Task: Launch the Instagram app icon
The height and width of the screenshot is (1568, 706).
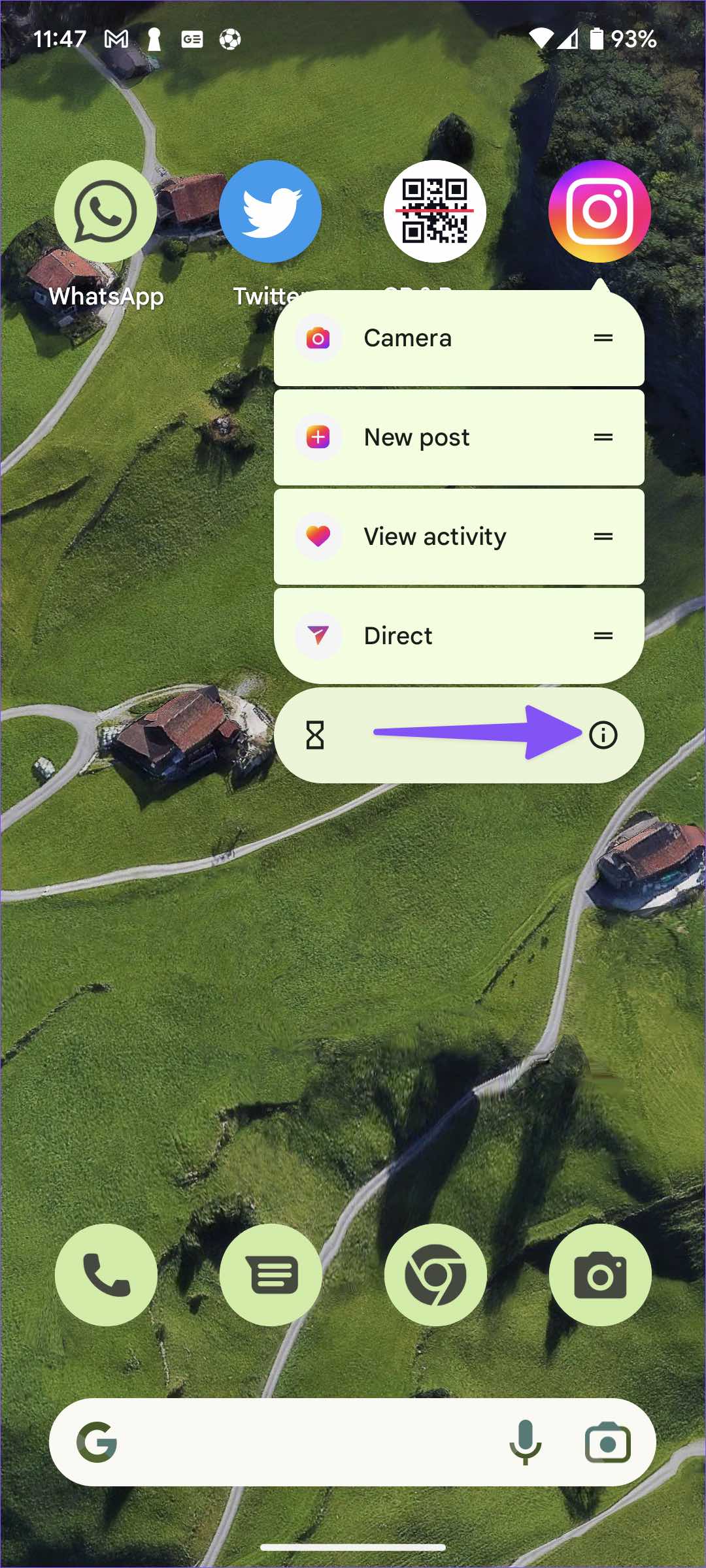Action: point(599,212)
